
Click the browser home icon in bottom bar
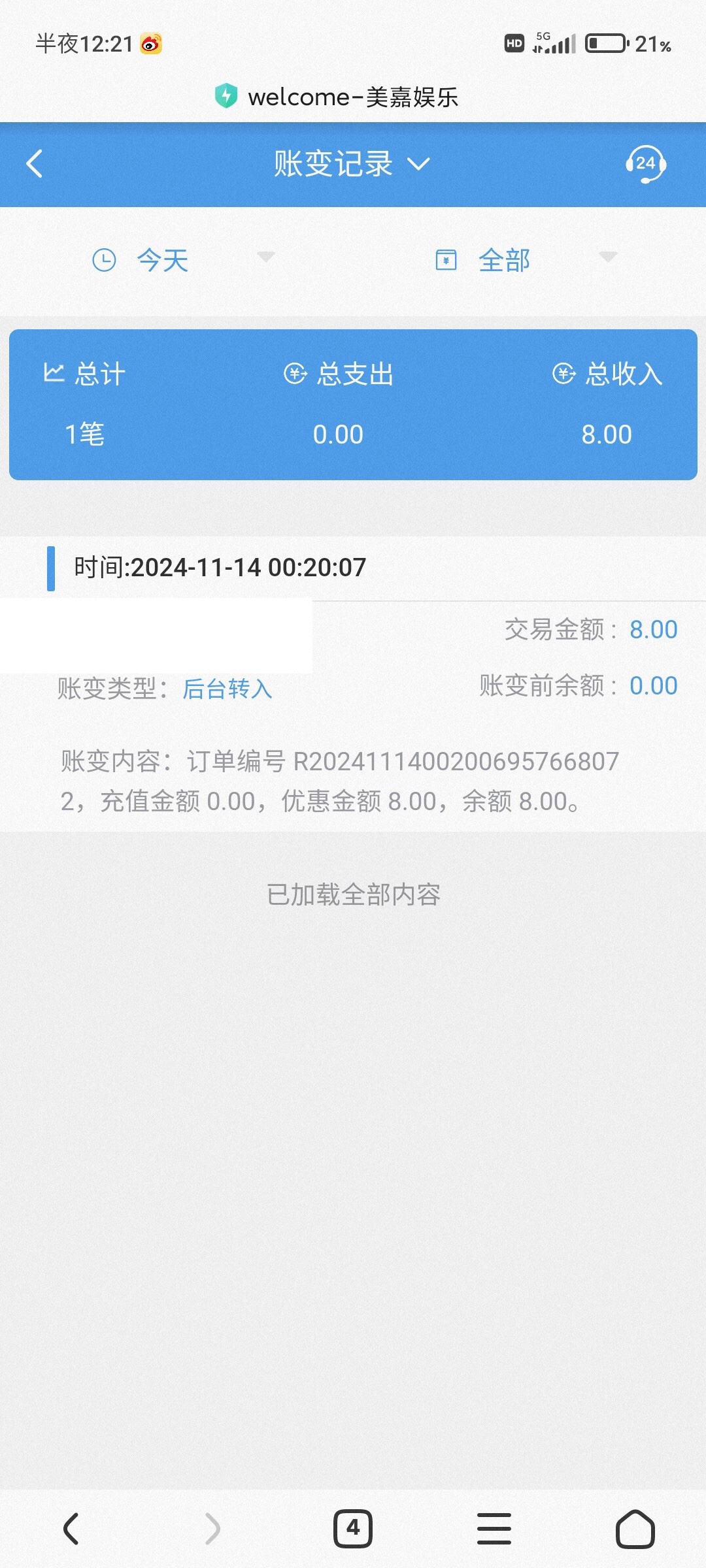tap(635, 1527)
